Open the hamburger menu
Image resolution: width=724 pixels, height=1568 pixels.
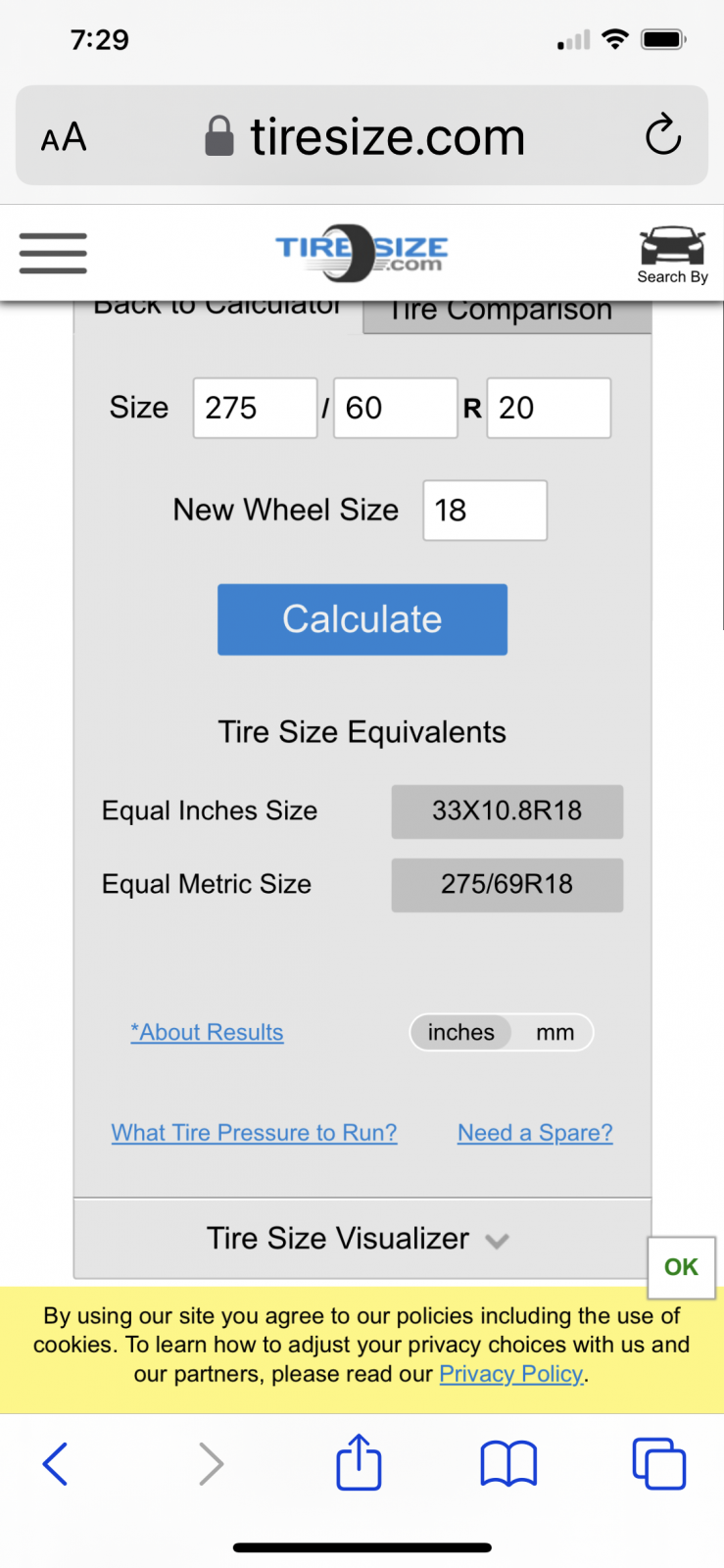coord(53,253)
